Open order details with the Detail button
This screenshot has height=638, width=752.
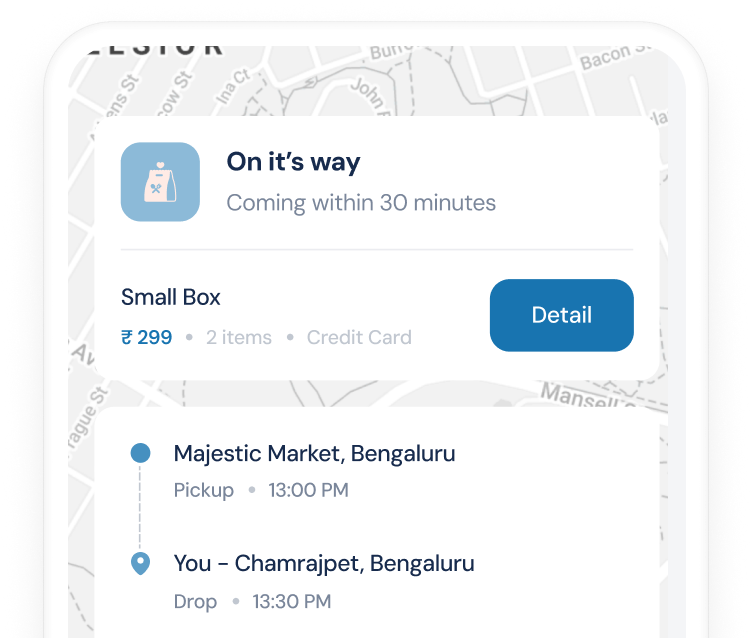[x=561, y=315]
